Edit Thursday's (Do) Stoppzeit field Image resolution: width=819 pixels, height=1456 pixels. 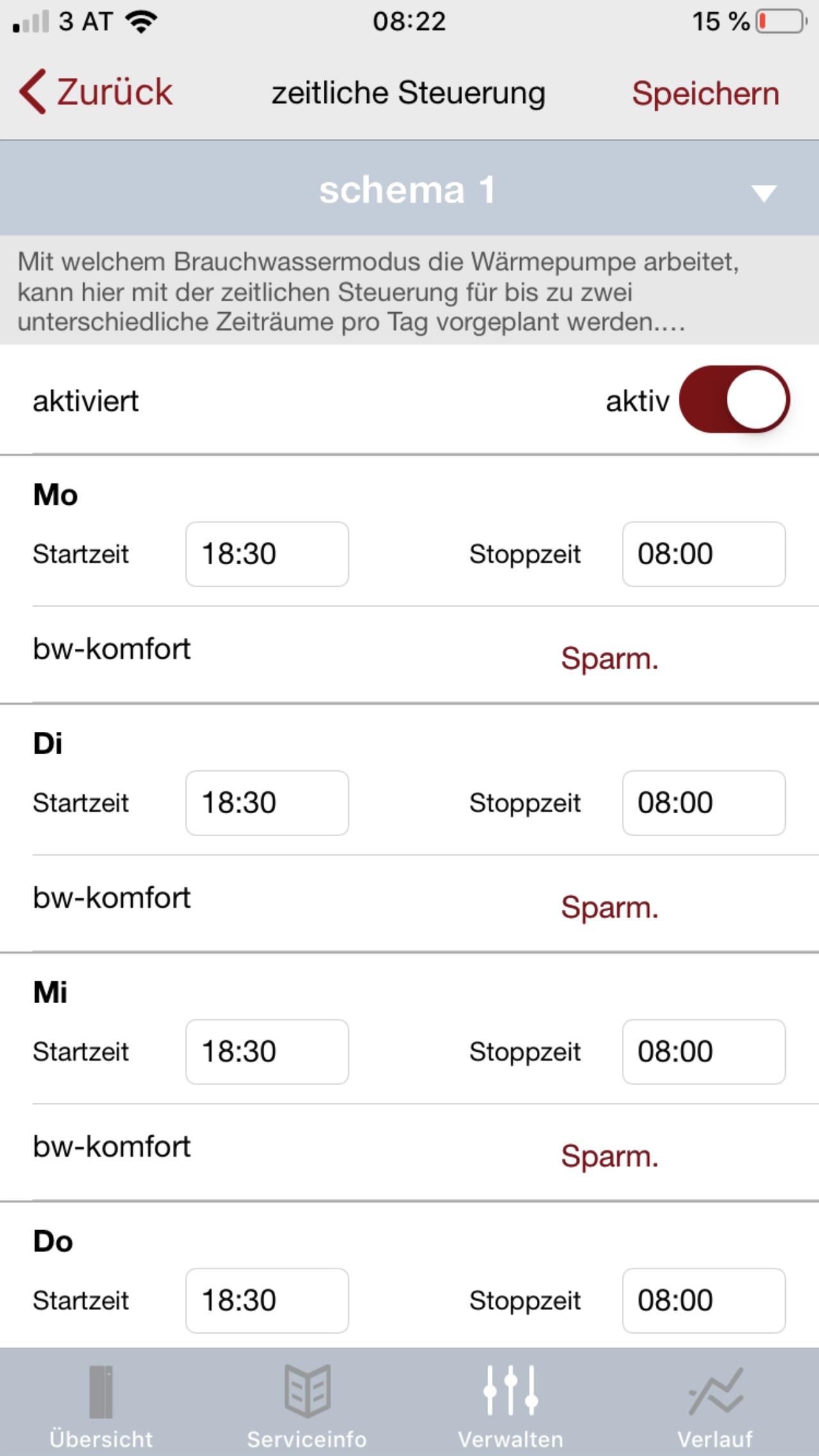(x=704, y=1301)
